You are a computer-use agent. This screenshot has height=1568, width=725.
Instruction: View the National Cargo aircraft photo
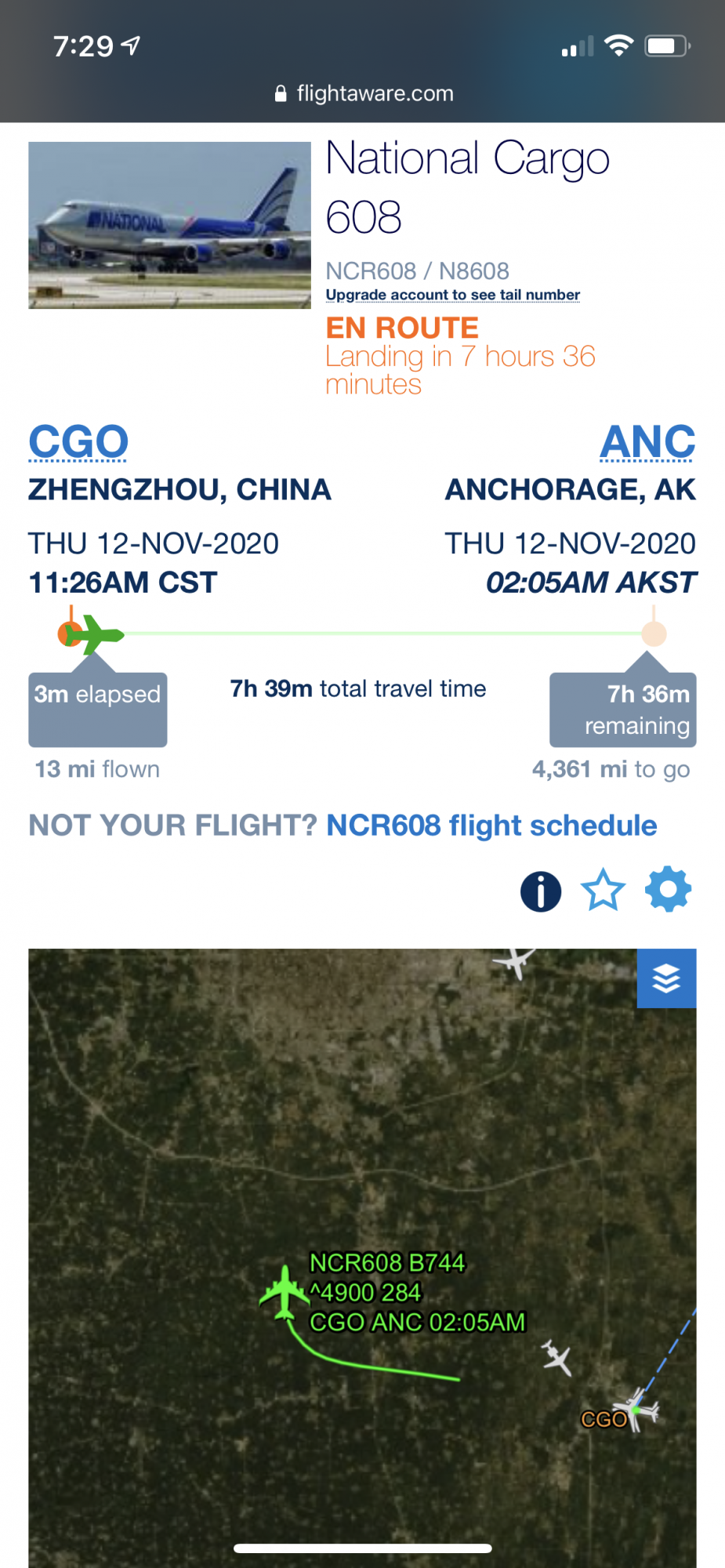tap(169, 225)
